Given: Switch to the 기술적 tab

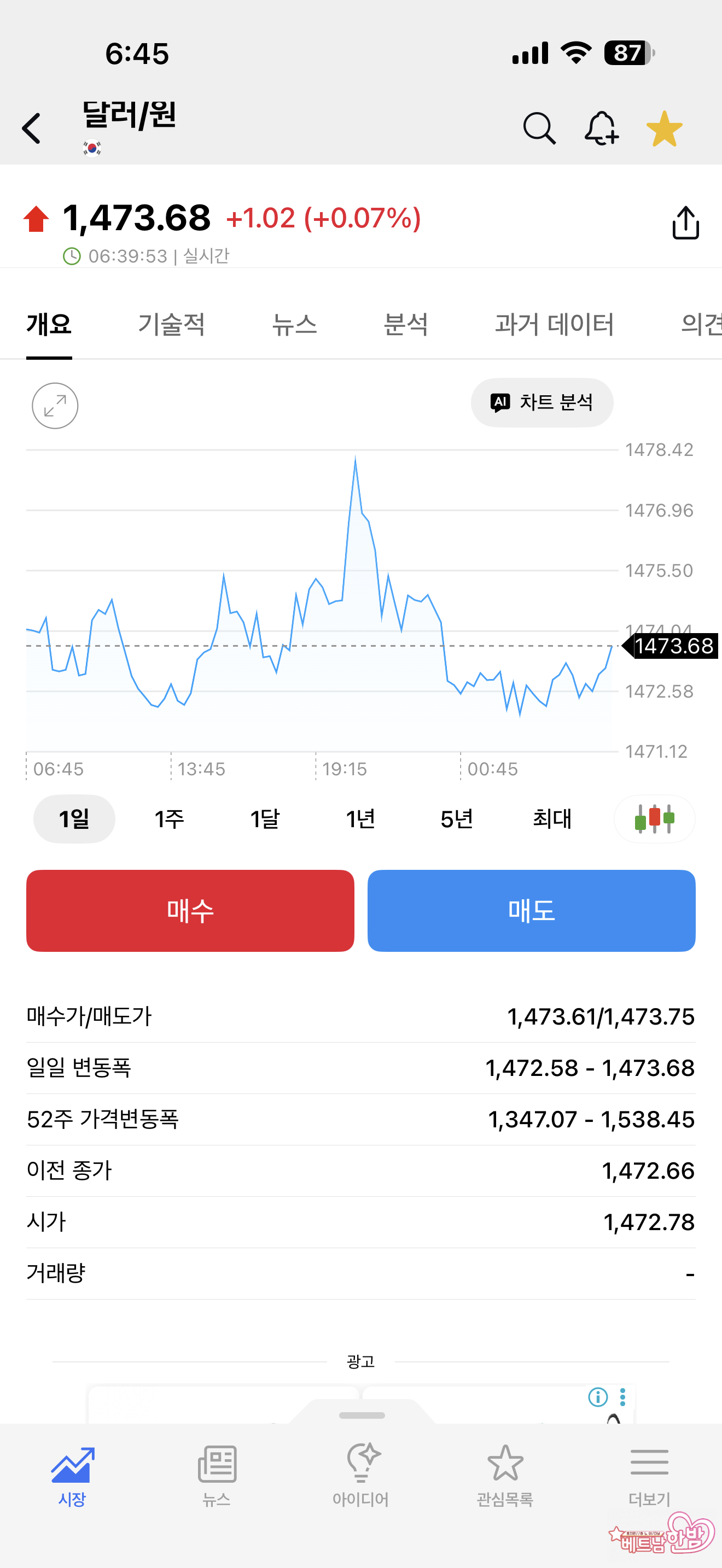Looking at the screenshot, I should click(x=171, y=324).
